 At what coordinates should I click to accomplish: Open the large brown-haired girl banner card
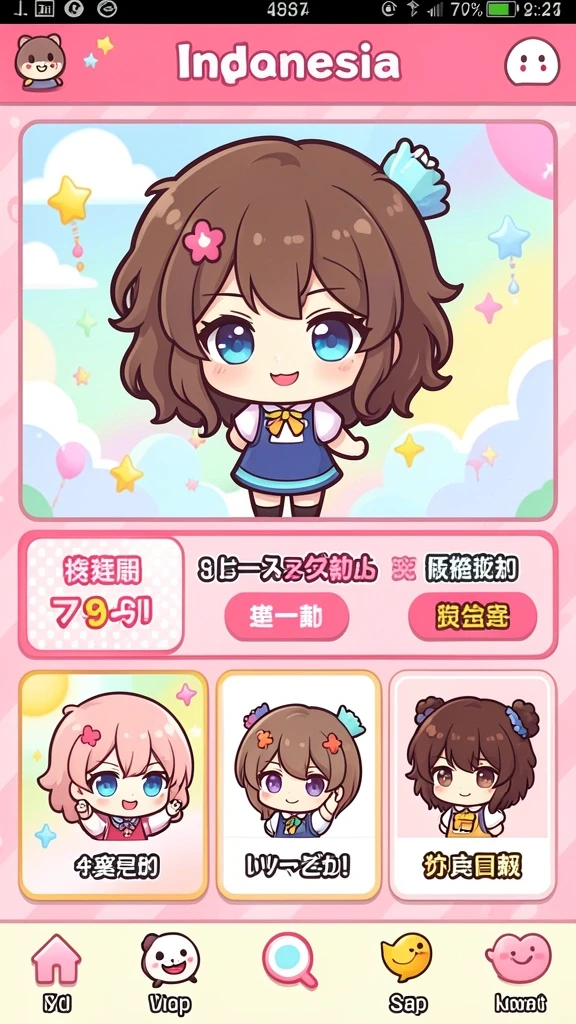tap(288, 320)
